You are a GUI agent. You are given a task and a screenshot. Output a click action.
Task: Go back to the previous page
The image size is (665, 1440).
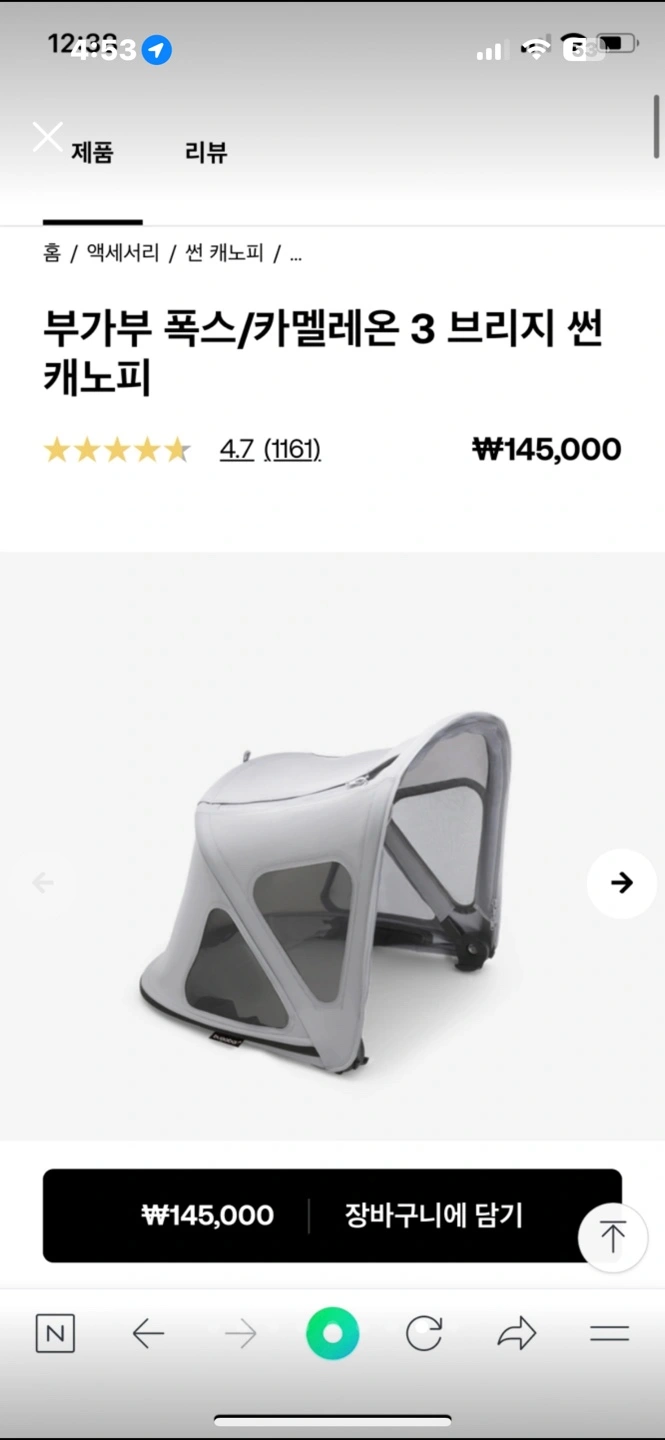pos(148,1334)
